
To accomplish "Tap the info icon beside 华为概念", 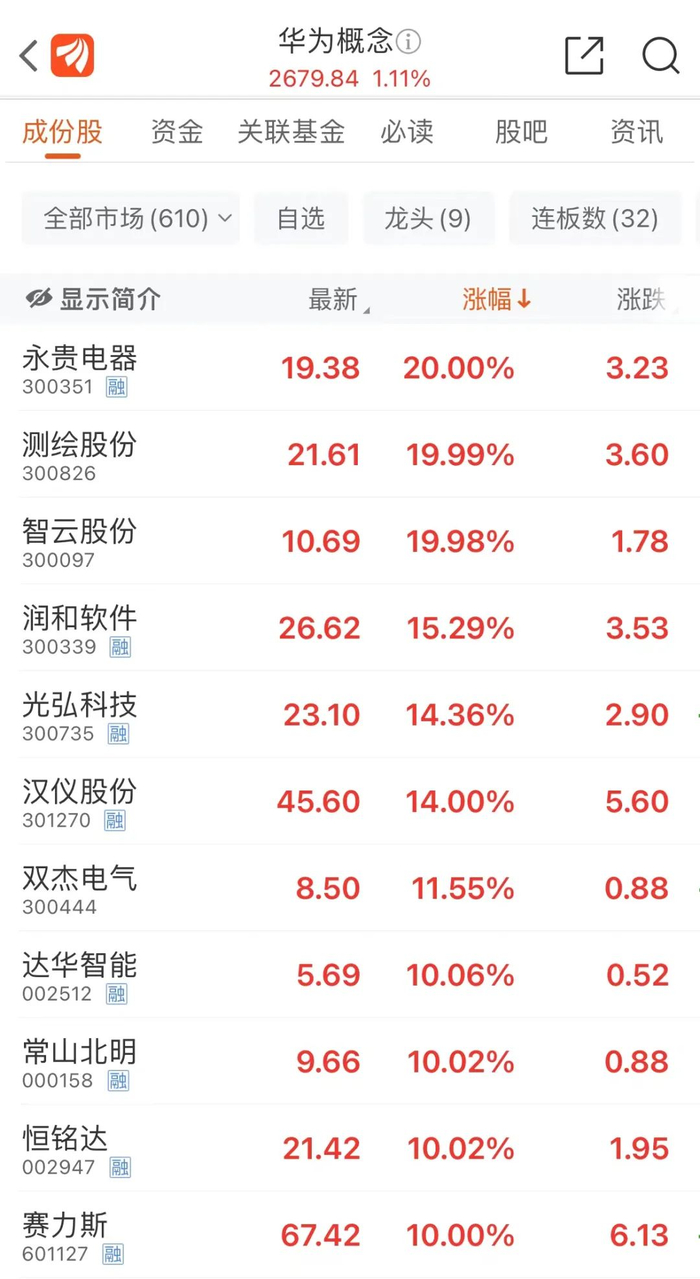I will [409, 42].
